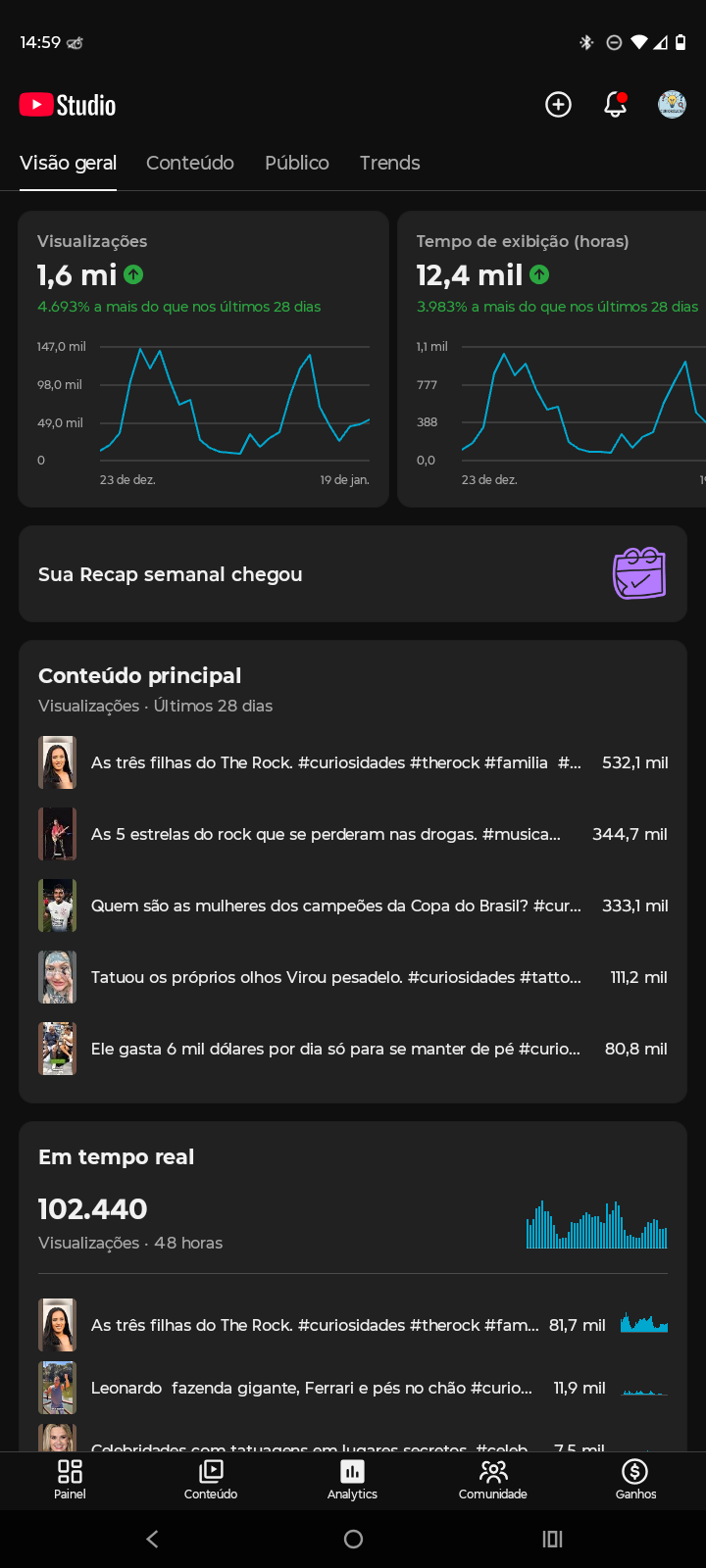This screenshot has height=1568, width=706.
Task: Open the channel profile avatar
Action: click(x=672, y=105)
